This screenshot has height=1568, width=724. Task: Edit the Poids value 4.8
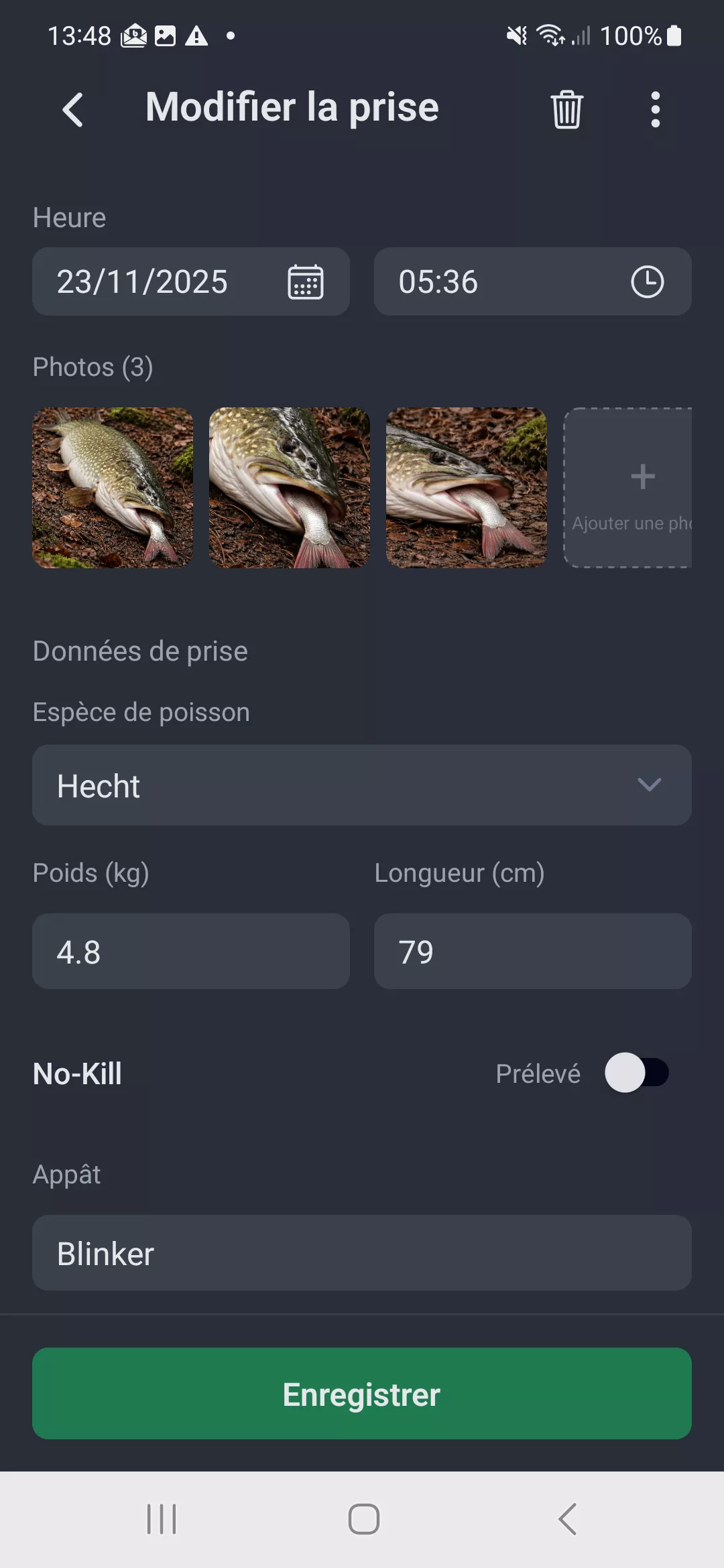190,951
